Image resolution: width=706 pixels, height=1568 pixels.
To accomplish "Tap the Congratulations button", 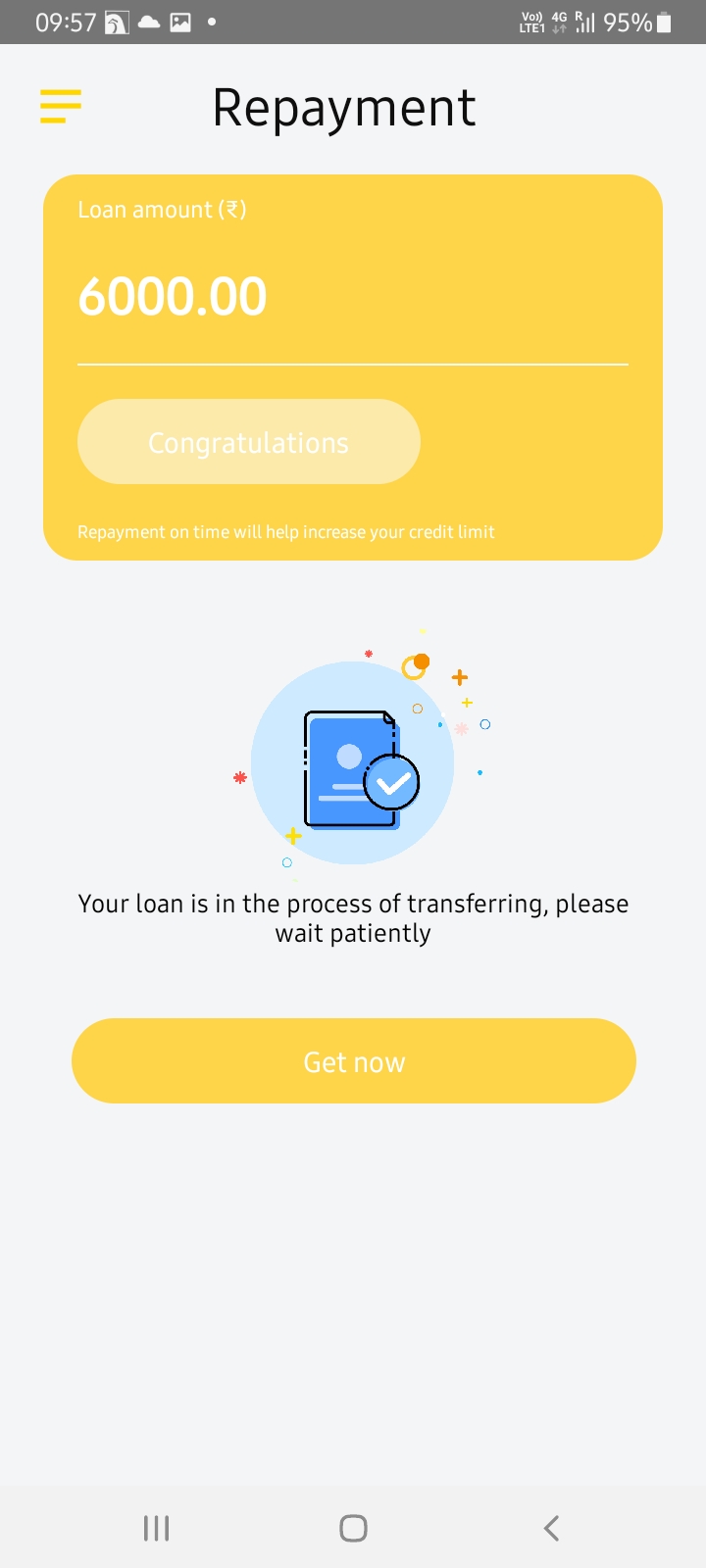I will point(249,442).
